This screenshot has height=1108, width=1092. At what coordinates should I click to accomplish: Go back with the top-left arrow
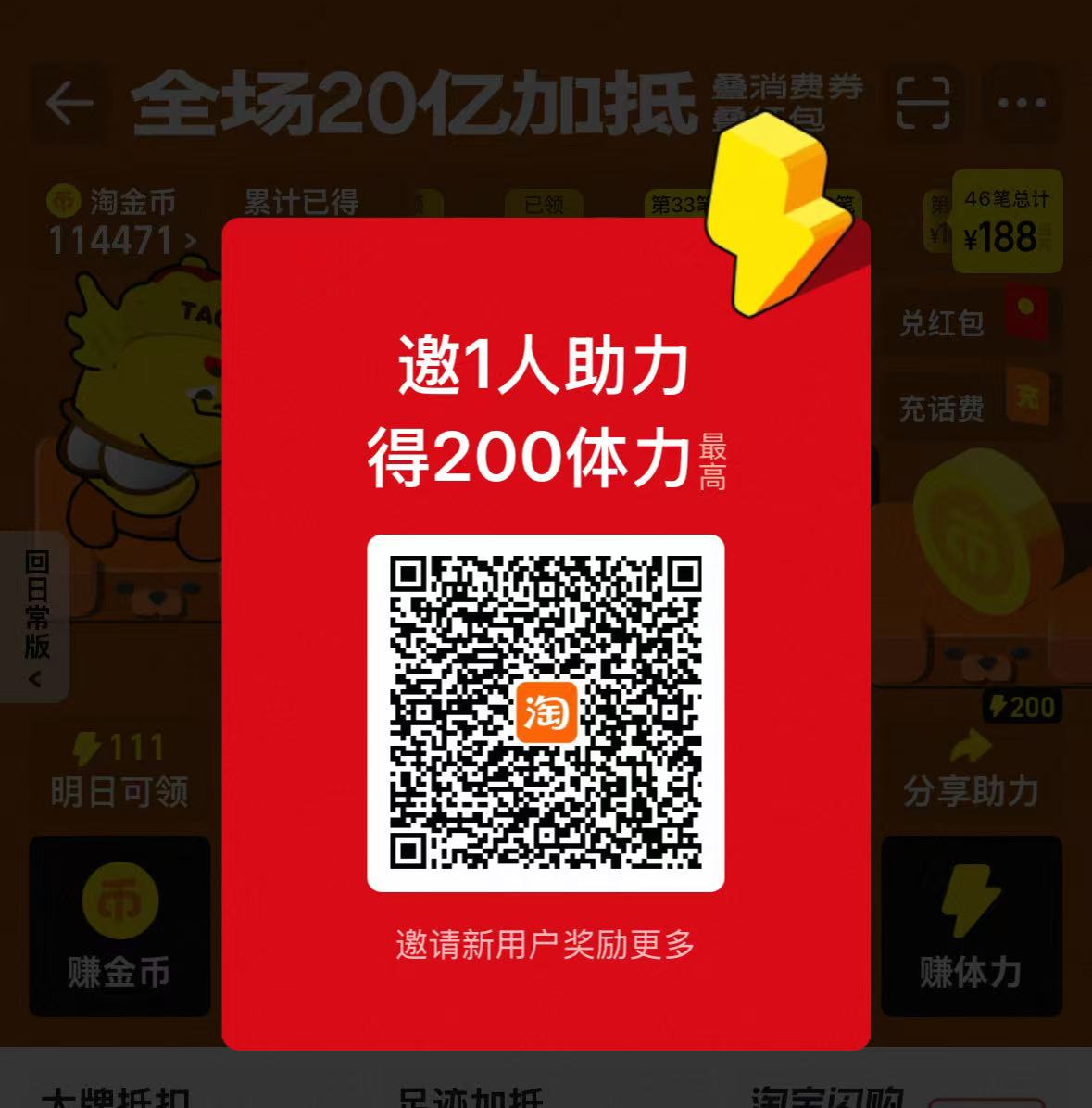[69, 103]
